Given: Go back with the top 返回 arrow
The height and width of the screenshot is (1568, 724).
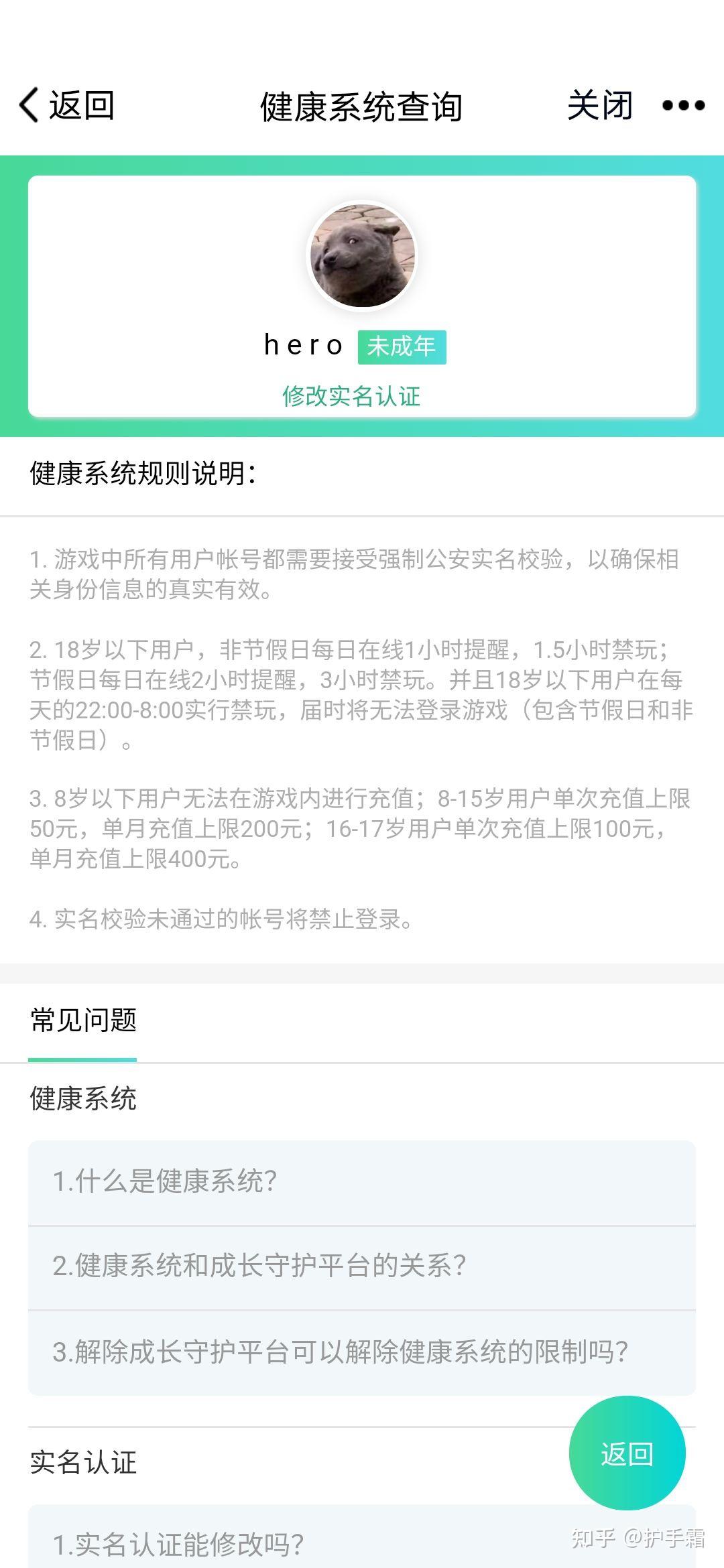Looking at the screenshot, I should tap(66, 106).
